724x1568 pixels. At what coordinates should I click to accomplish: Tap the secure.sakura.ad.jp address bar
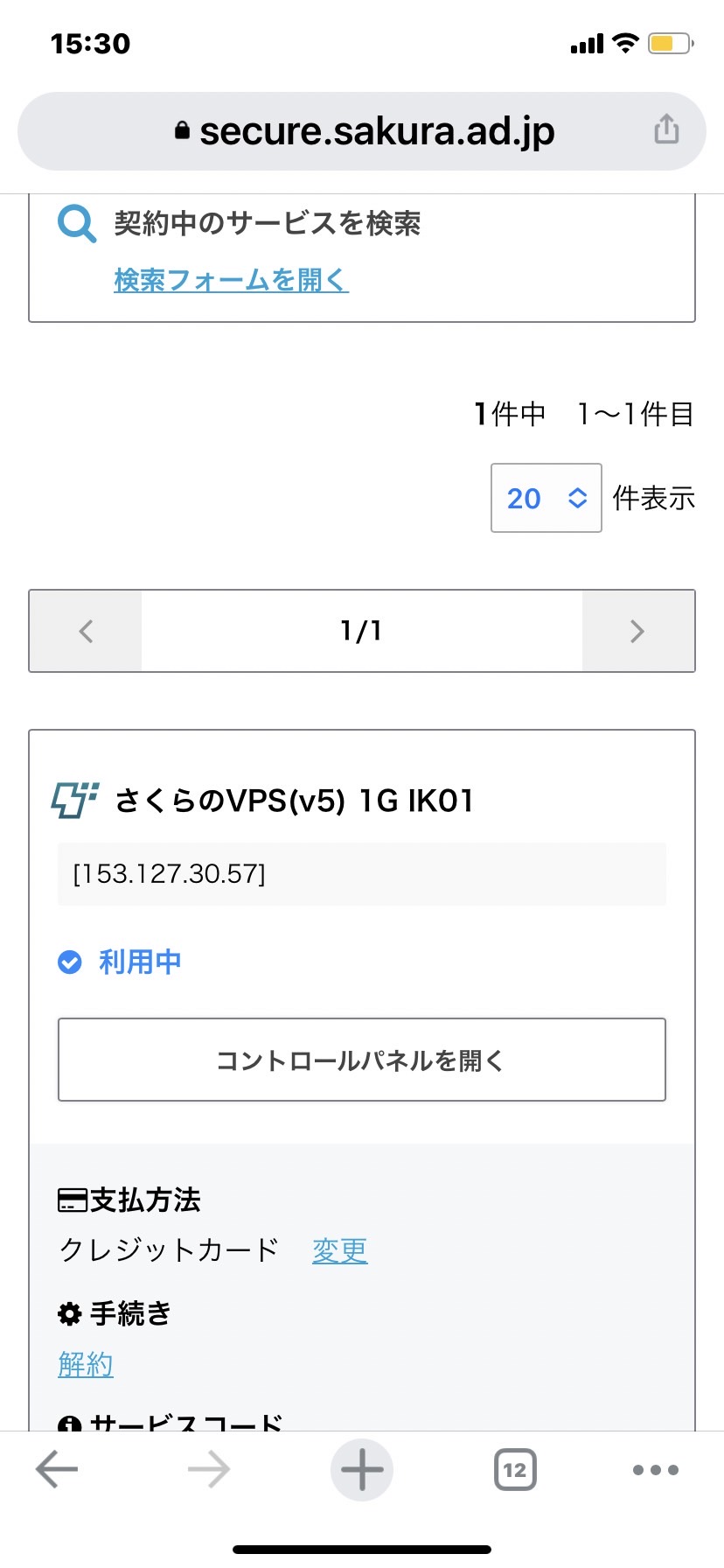pyautogui.click(x=362, y=131)
